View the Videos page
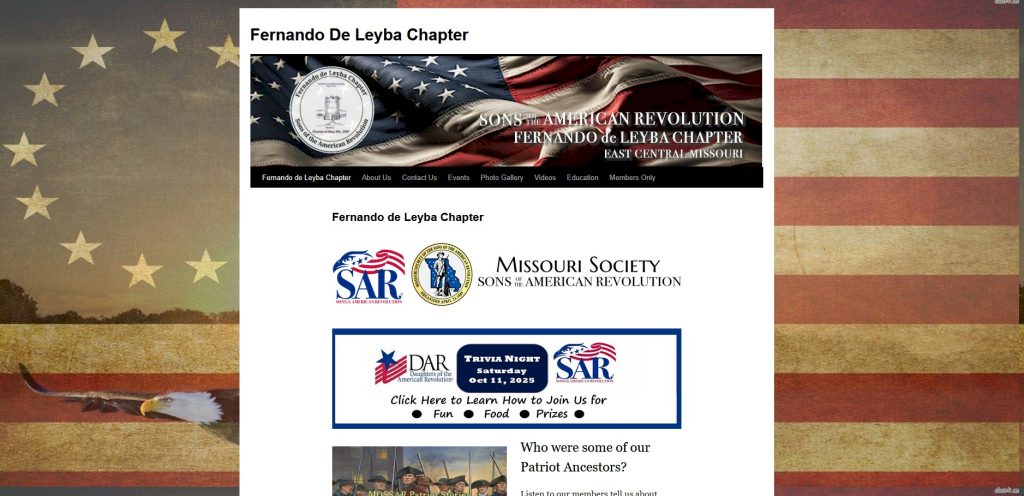Screen dimensions: 1024x496 click(545, 178)
